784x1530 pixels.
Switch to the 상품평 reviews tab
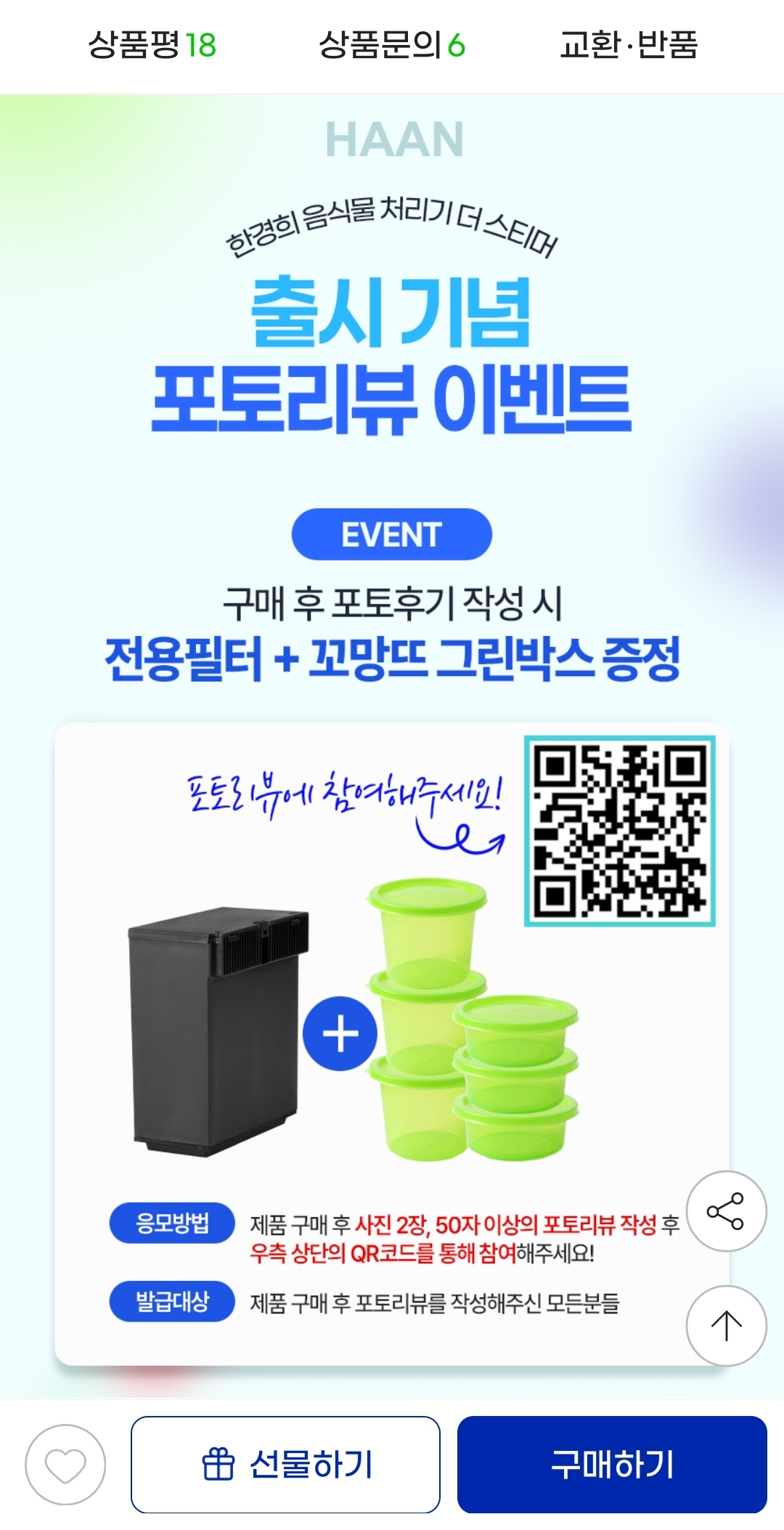click(x=152, y=45)
